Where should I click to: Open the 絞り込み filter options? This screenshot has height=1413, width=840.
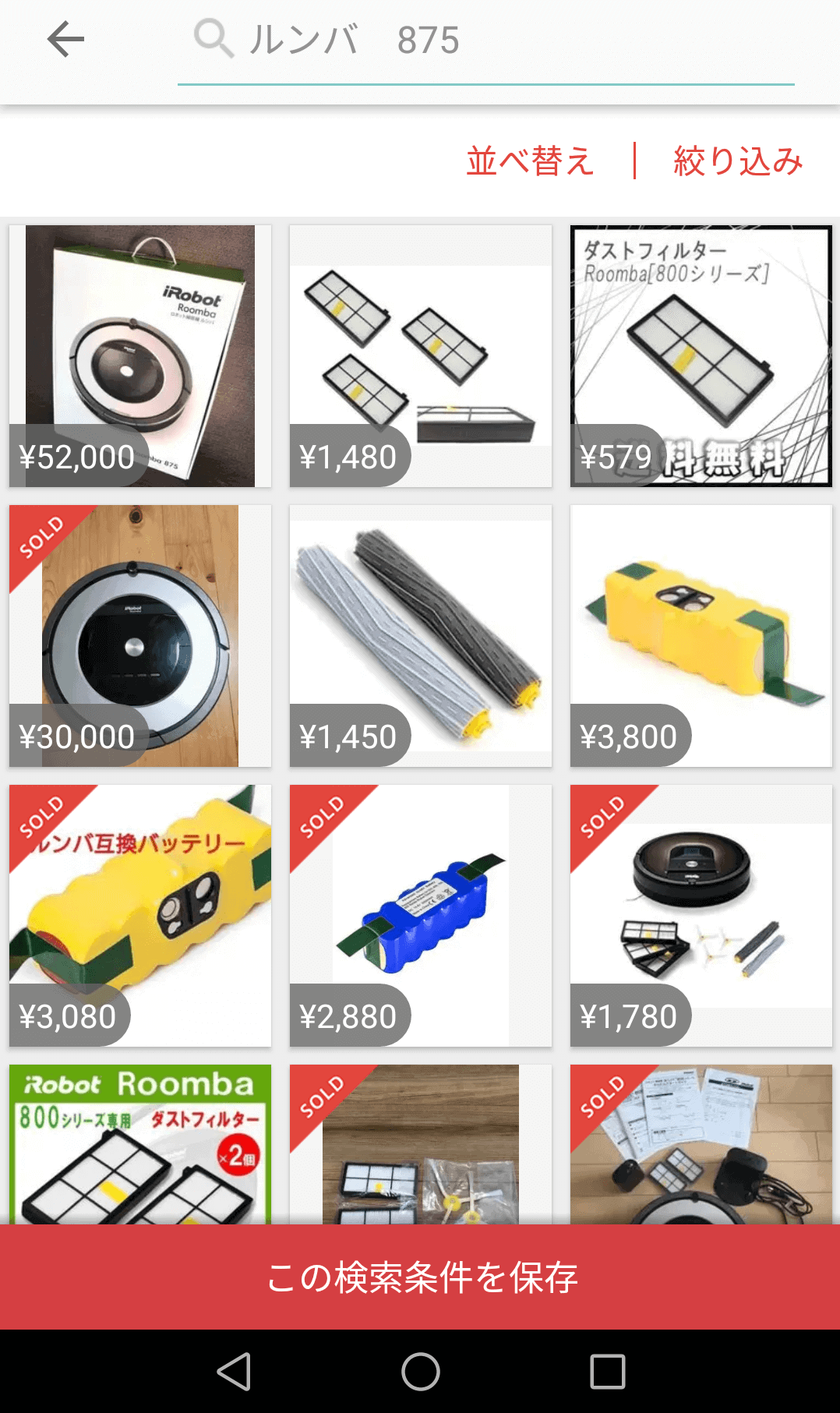pos(738,161)
